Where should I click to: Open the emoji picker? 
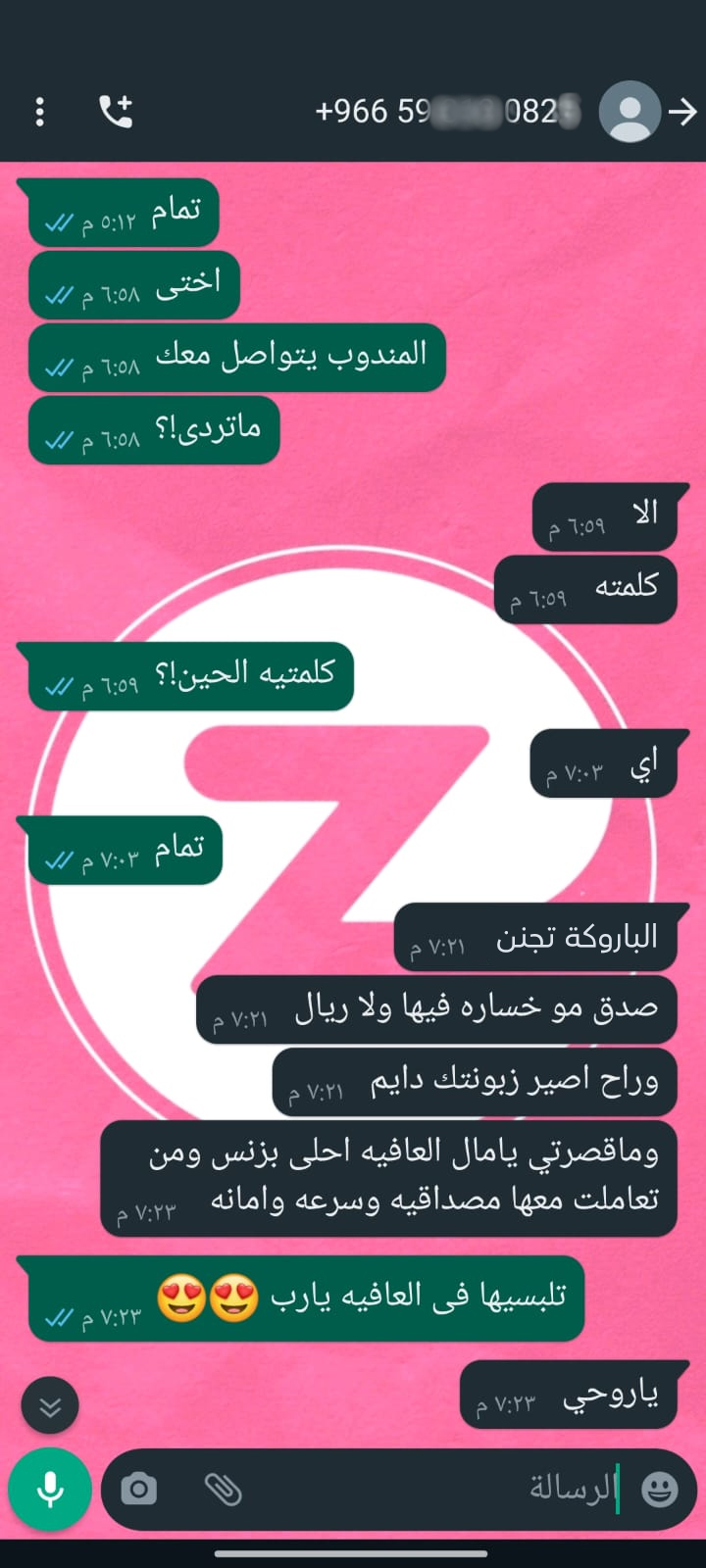tap(659, 1491)
